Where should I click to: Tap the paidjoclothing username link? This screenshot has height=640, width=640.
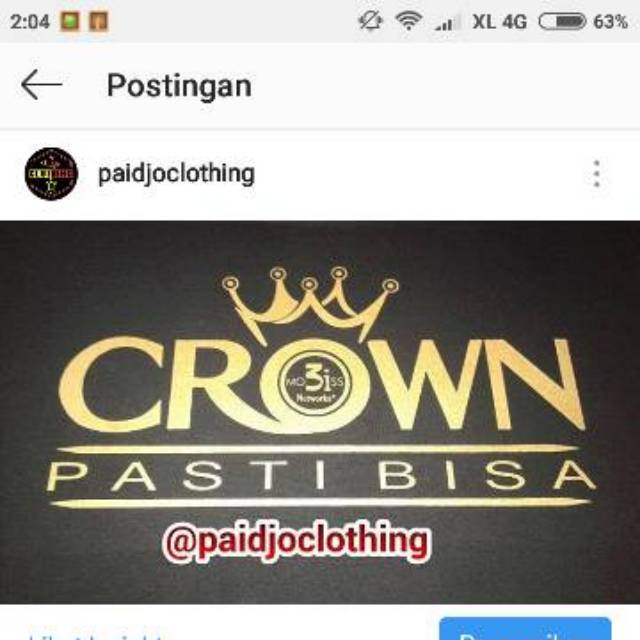coord(176,174)
